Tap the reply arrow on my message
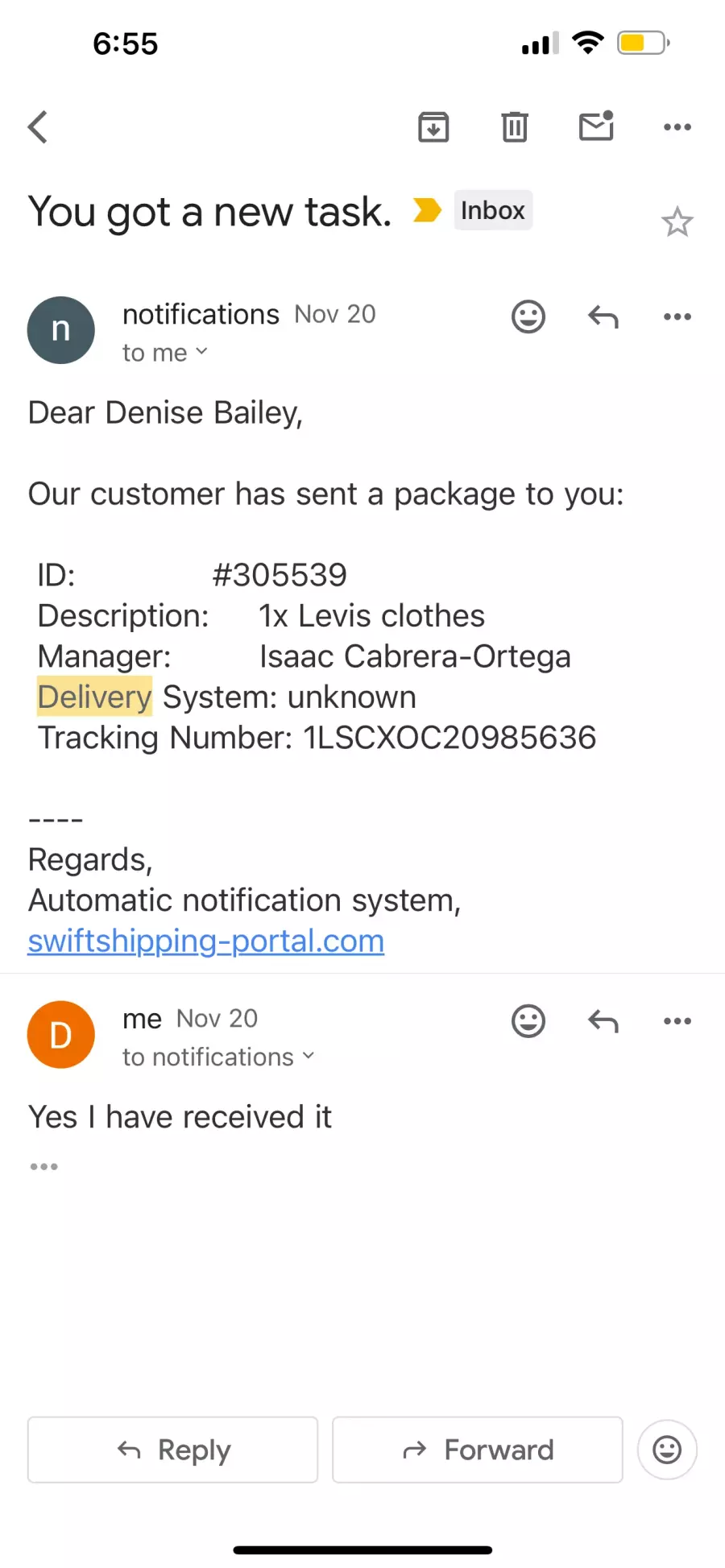The image size is (725, 1568). (x=603, y=1021)
